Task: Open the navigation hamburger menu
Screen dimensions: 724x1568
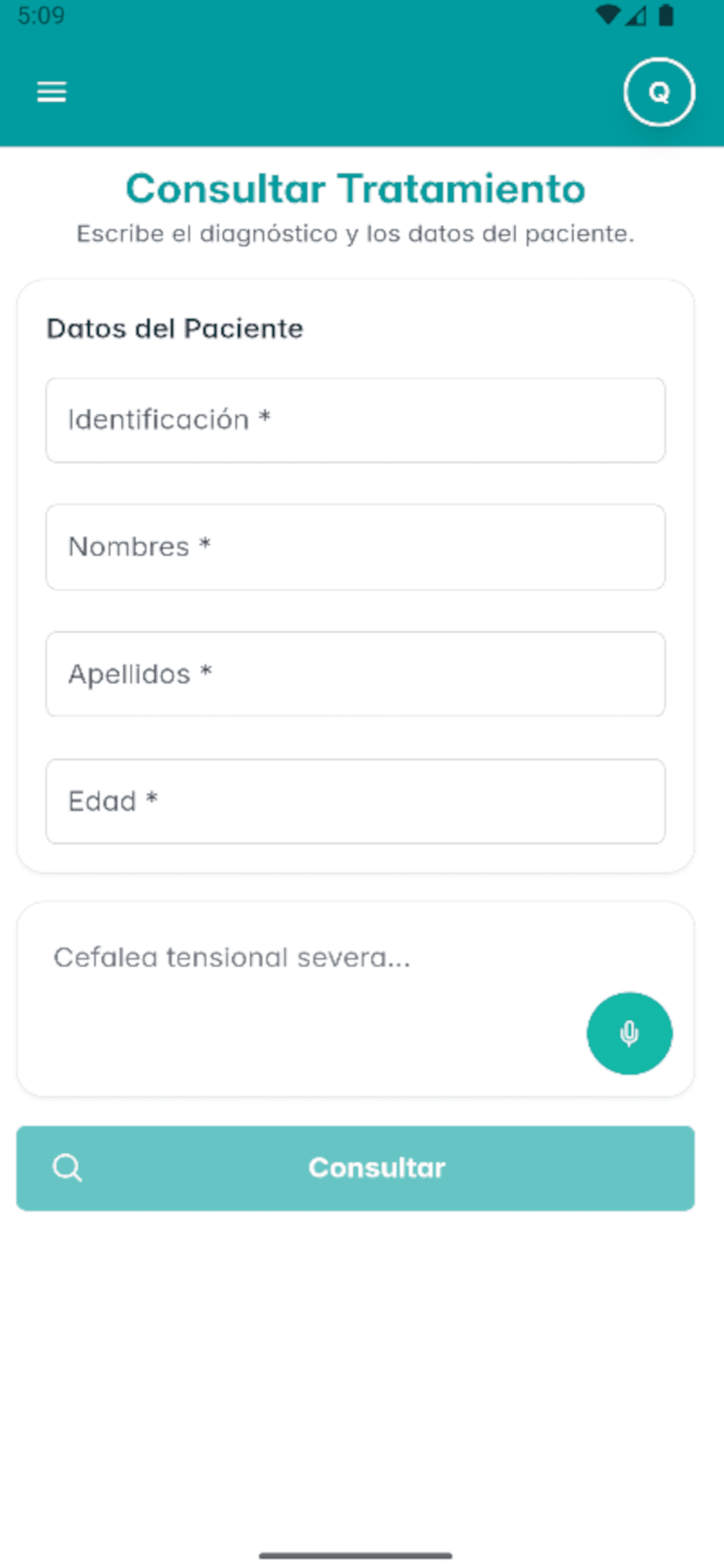Action: click(x=51, y=90)
